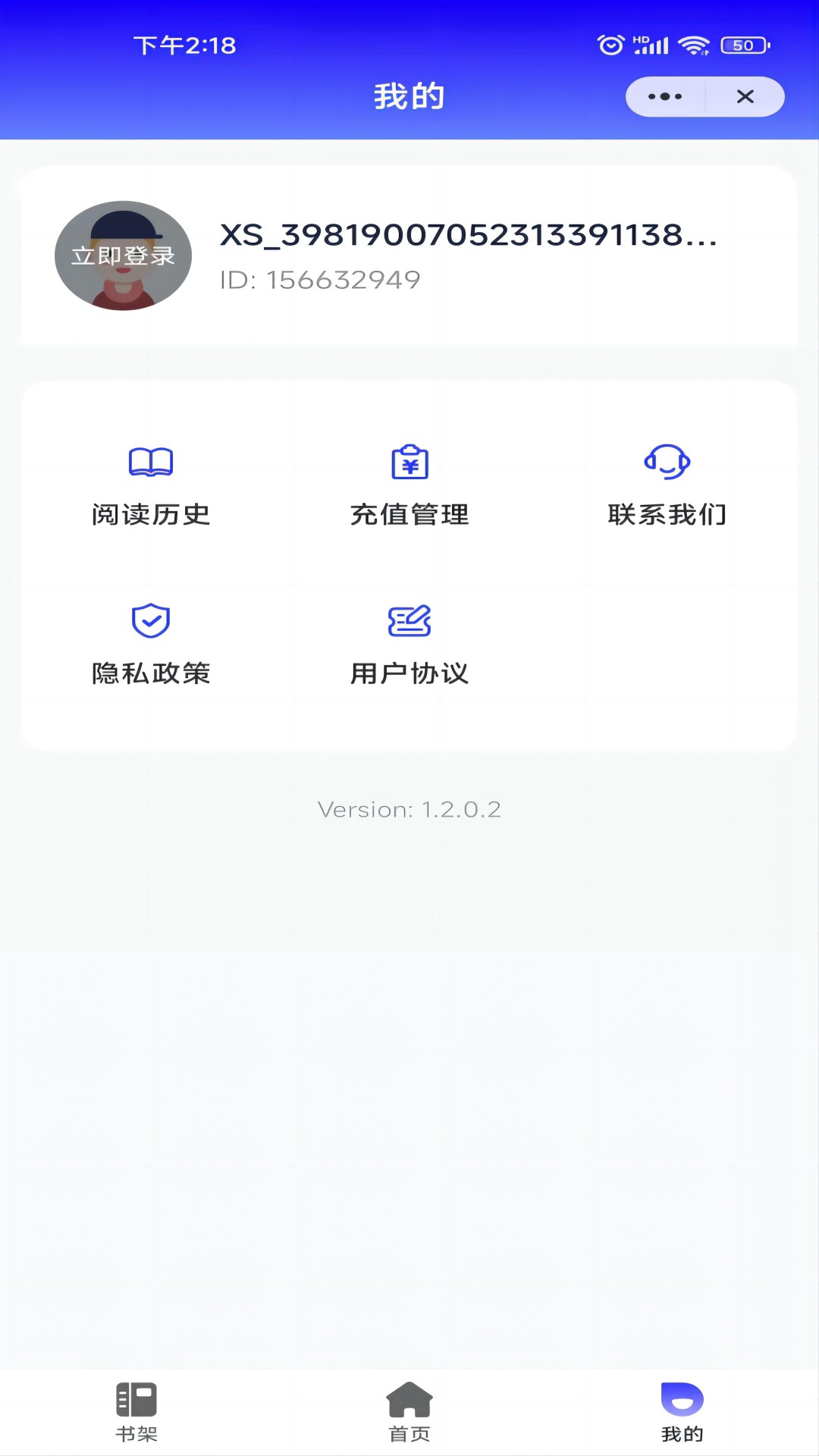Screen dimensions: 819x1456
Task: Tap the alarm clock status icon
Action: point(611,45)
